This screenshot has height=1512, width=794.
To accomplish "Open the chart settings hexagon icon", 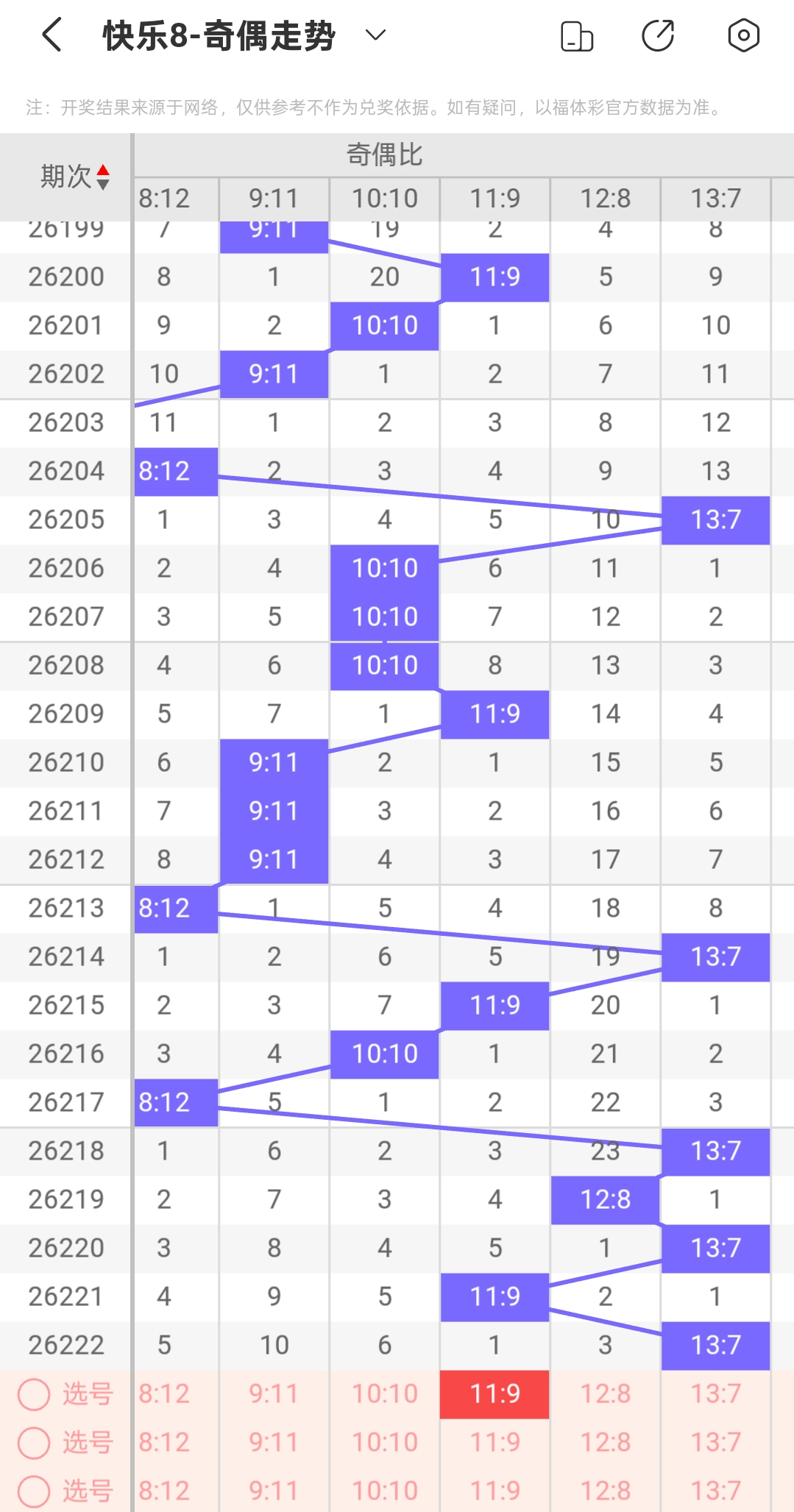I will [743, 35].
